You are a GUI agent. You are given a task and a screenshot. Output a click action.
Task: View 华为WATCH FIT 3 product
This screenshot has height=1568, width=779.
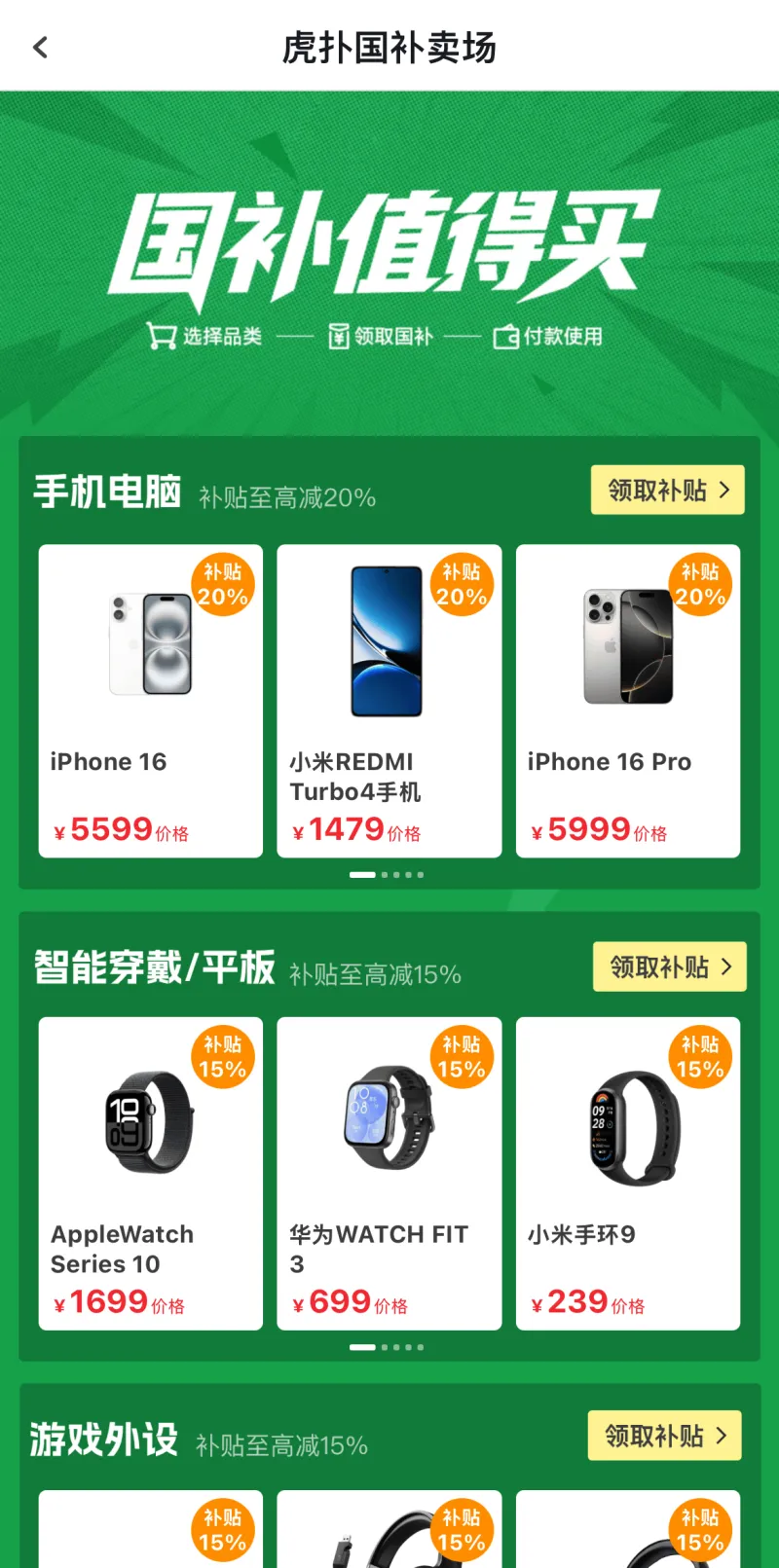click(389, 1173)
